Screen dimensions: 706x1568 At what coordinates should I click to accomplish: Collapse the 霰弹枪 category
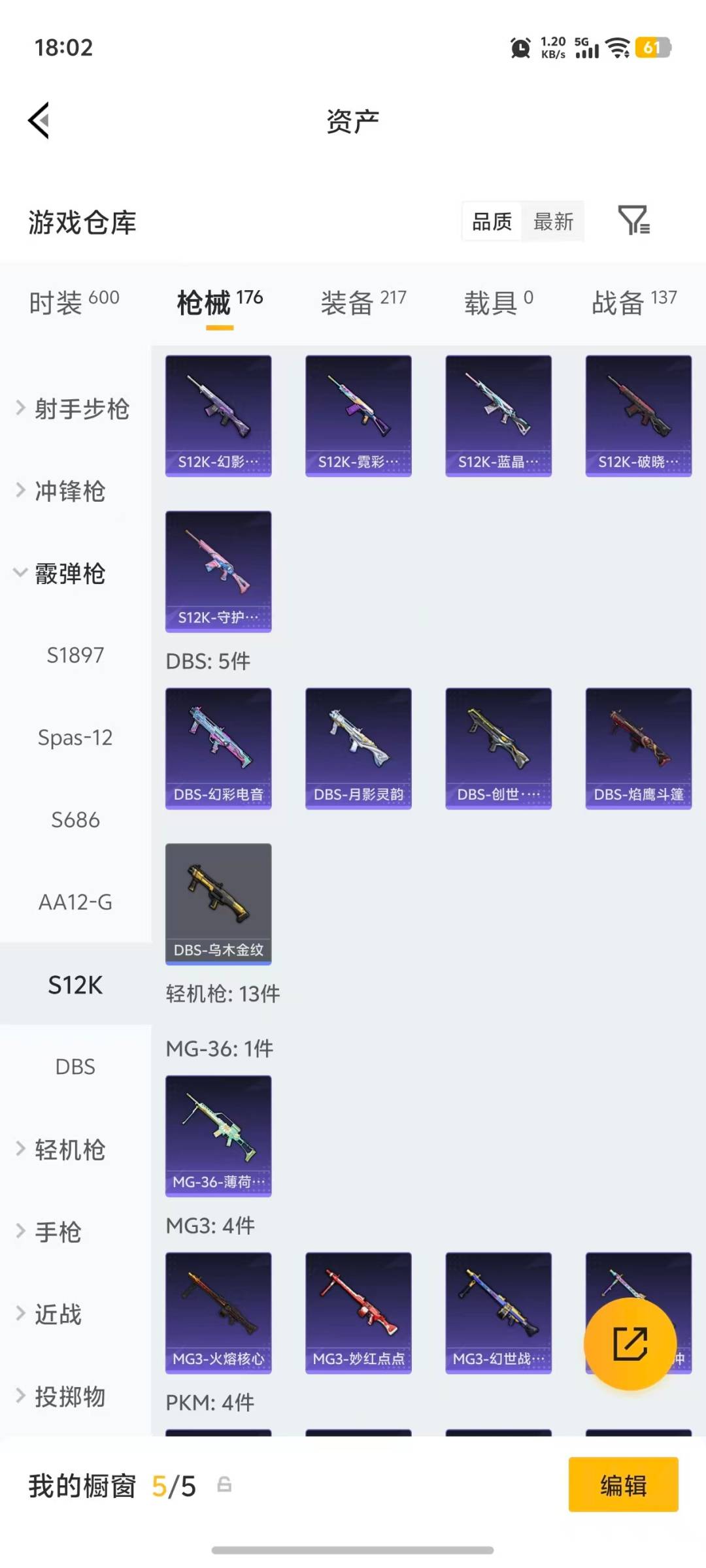click(69, 575)
